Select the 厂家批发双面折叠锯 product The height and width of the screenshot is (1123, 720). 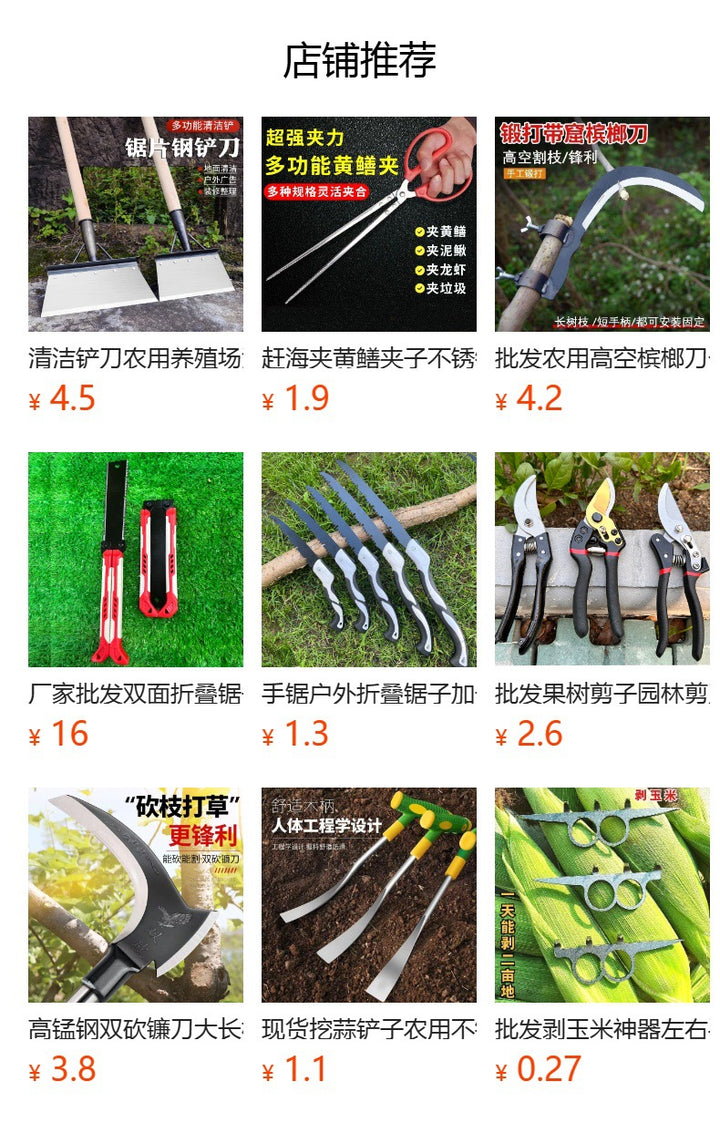coord(135,560)
